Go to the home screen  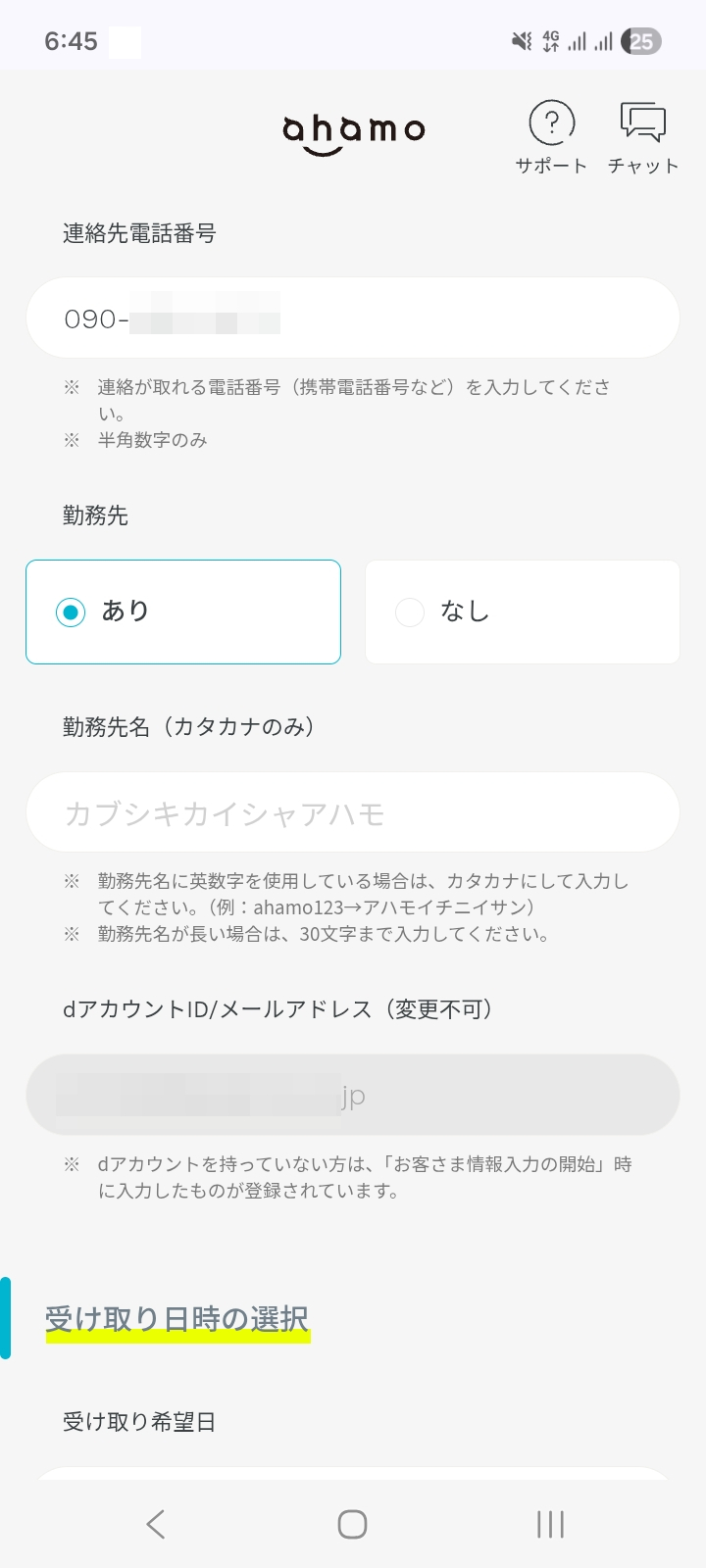point(352,1524)
